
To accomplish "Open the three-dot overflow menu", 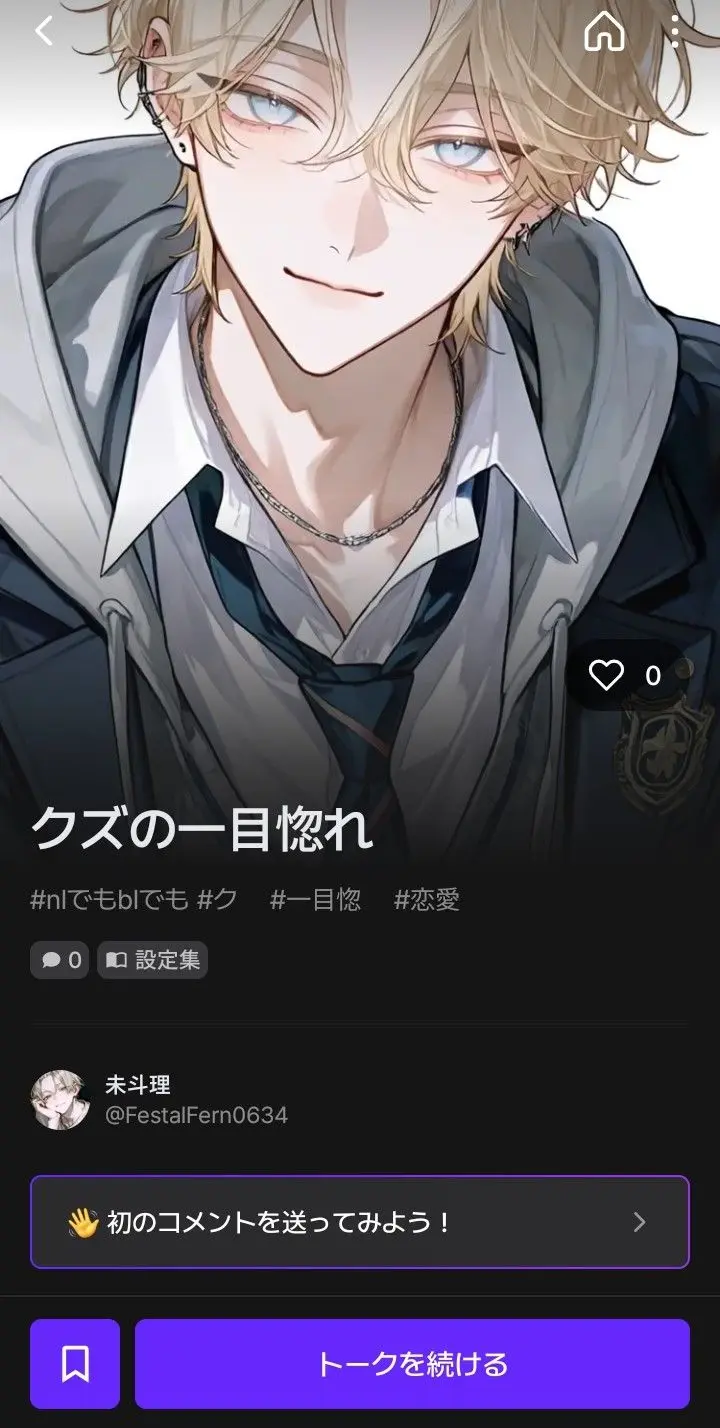I will 676,32.
